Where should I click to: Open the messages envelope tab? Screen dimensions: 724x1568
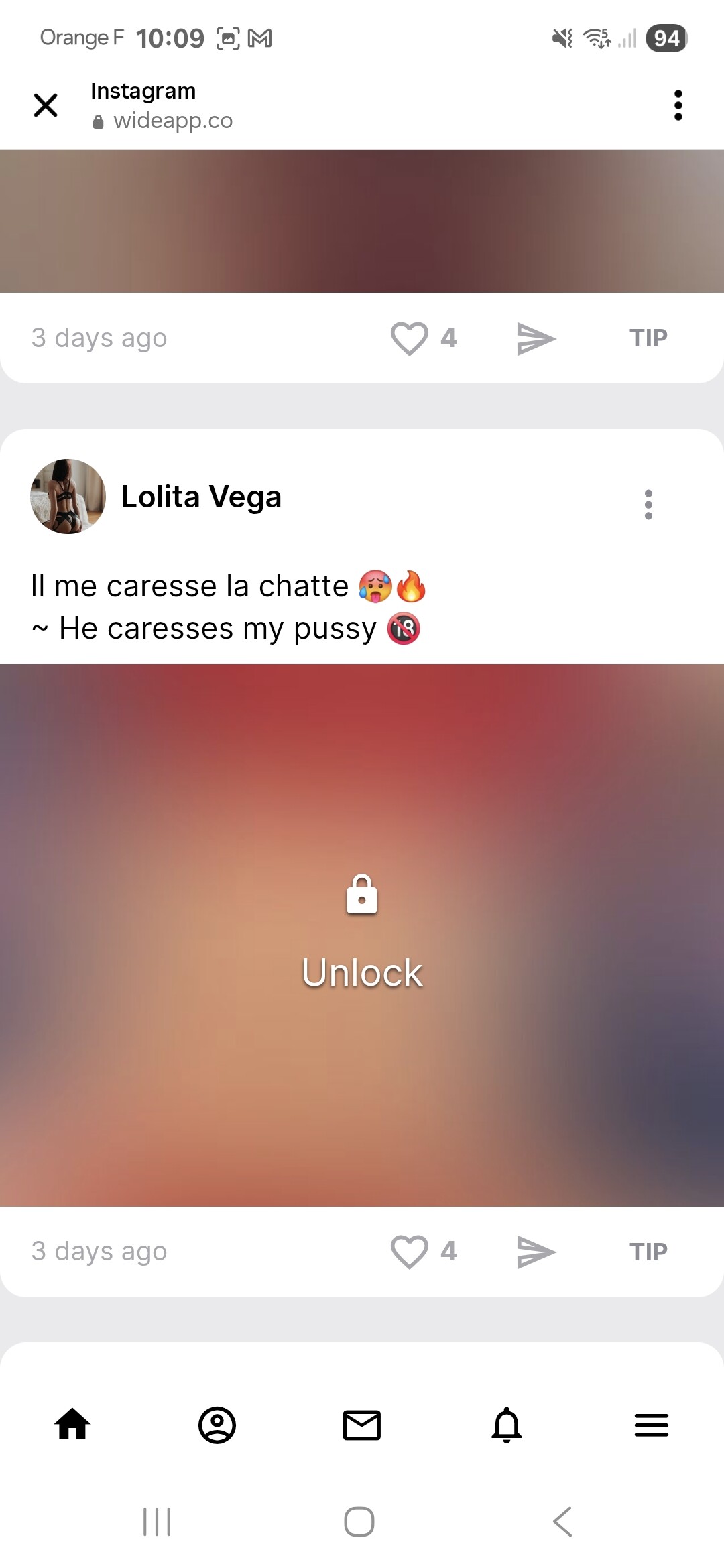[362, 1425]
